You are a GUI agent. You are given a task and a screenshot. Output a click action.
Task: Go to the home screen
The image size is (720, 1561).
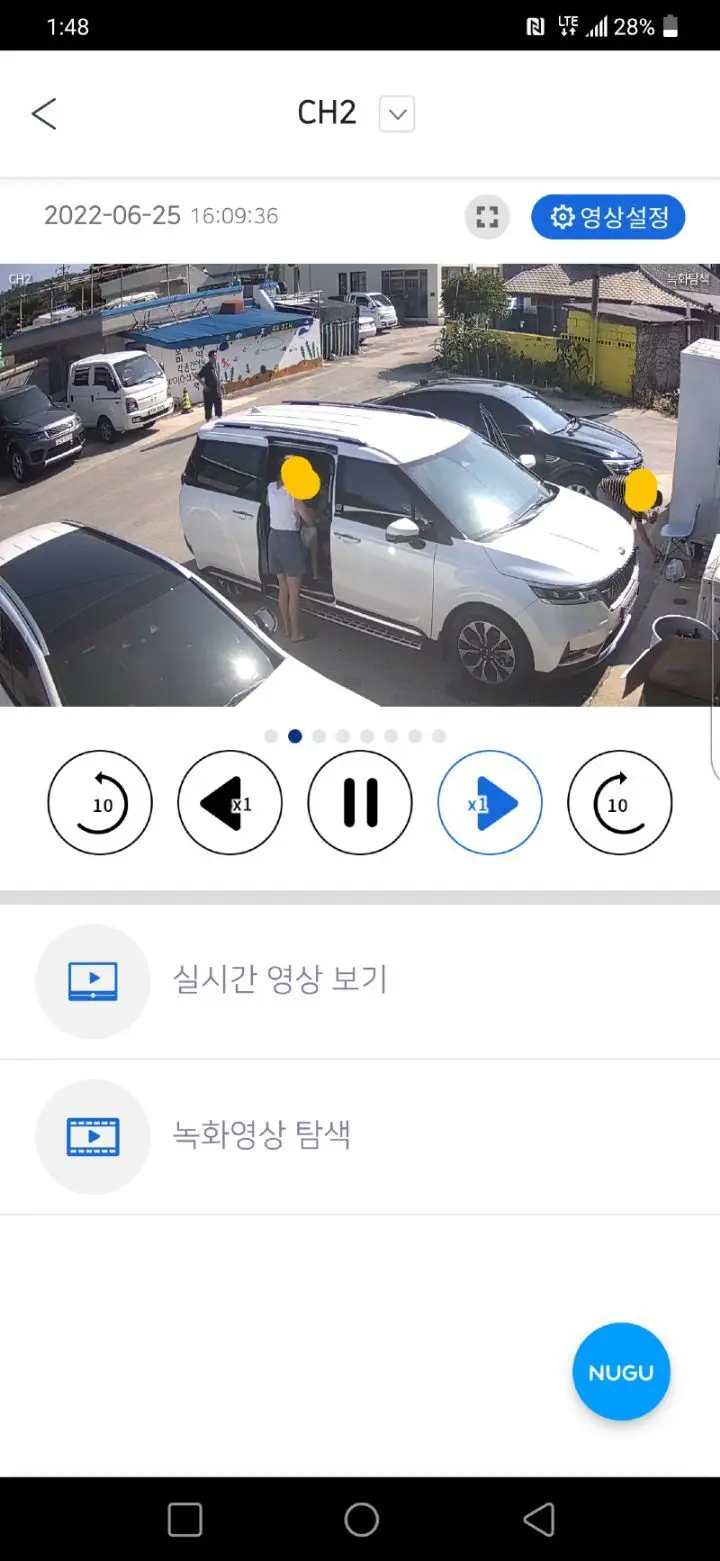point(361,1520)
